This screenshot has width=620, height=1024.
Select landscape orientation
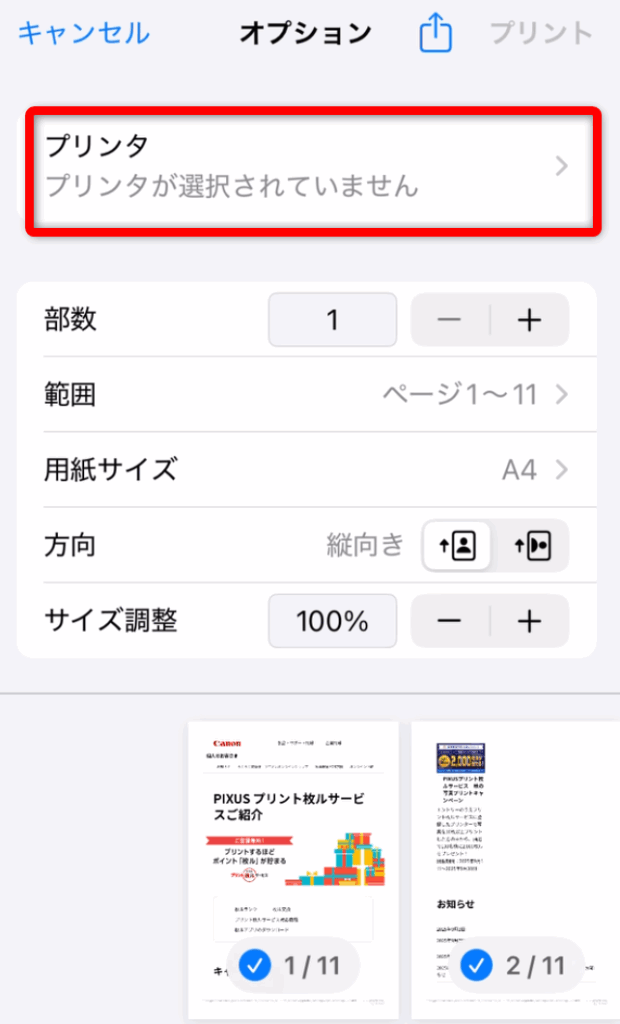click(531, 545)
